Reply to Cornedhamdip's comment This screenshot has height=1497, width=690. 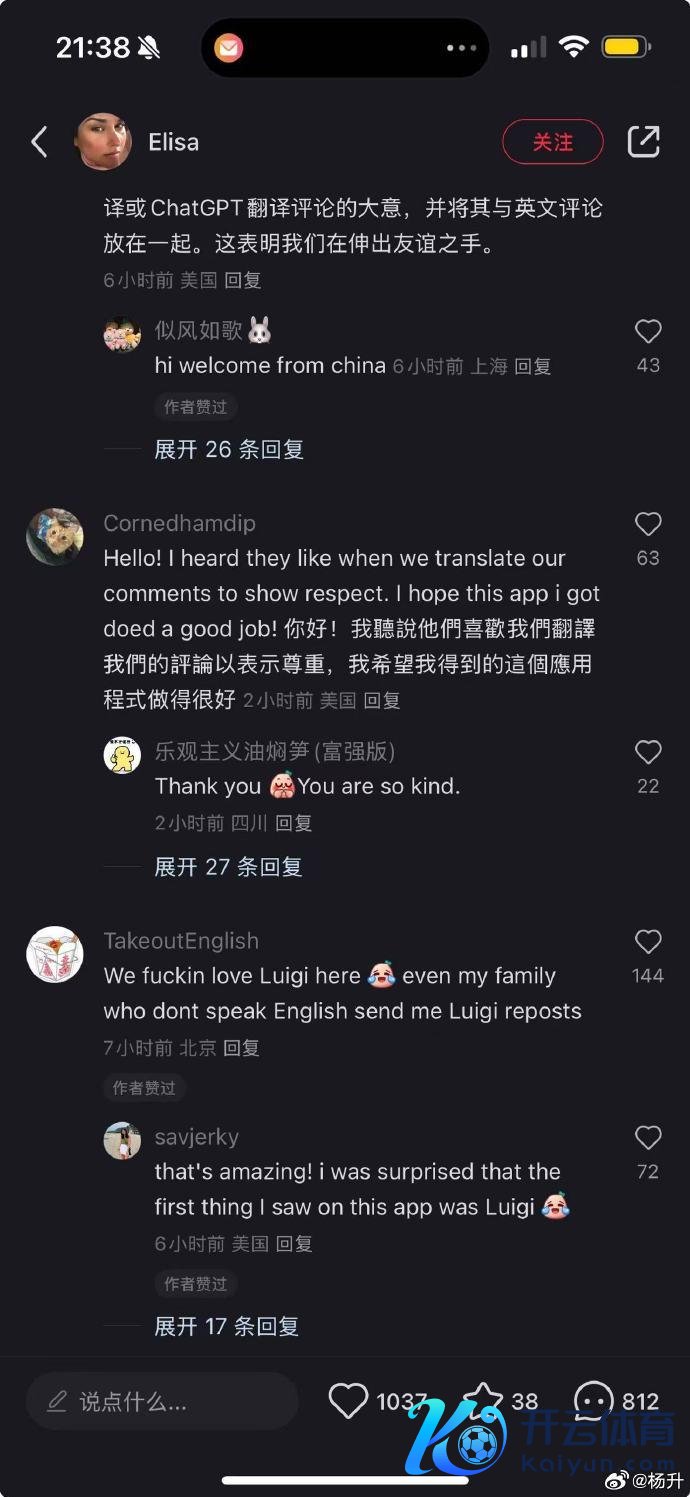381,700
